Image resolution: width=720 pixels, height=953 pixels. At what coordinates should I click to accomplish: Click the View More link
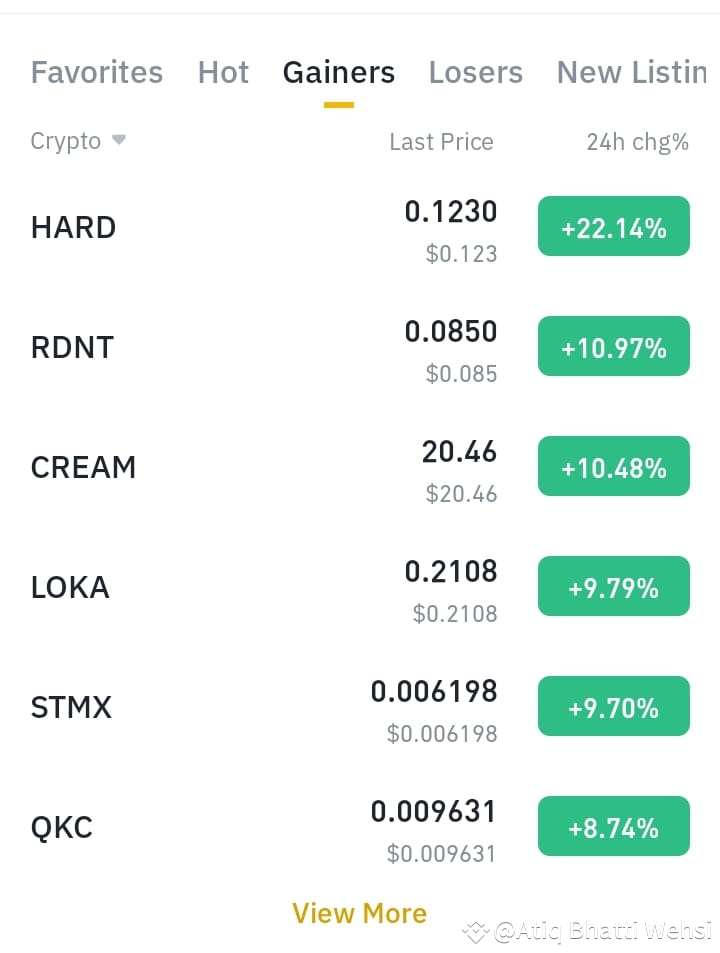360,913
